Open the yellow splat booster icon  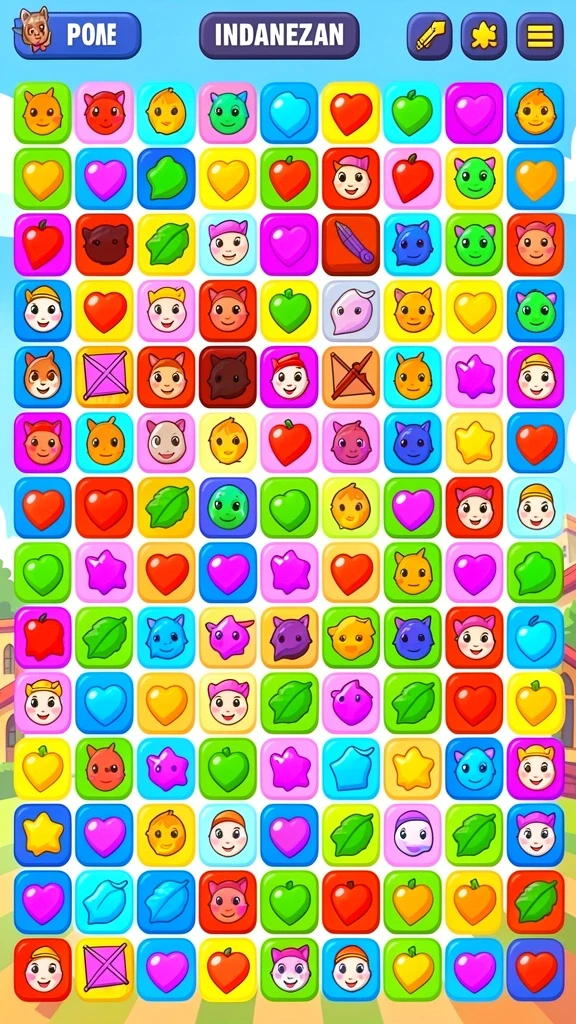point(484,36)
